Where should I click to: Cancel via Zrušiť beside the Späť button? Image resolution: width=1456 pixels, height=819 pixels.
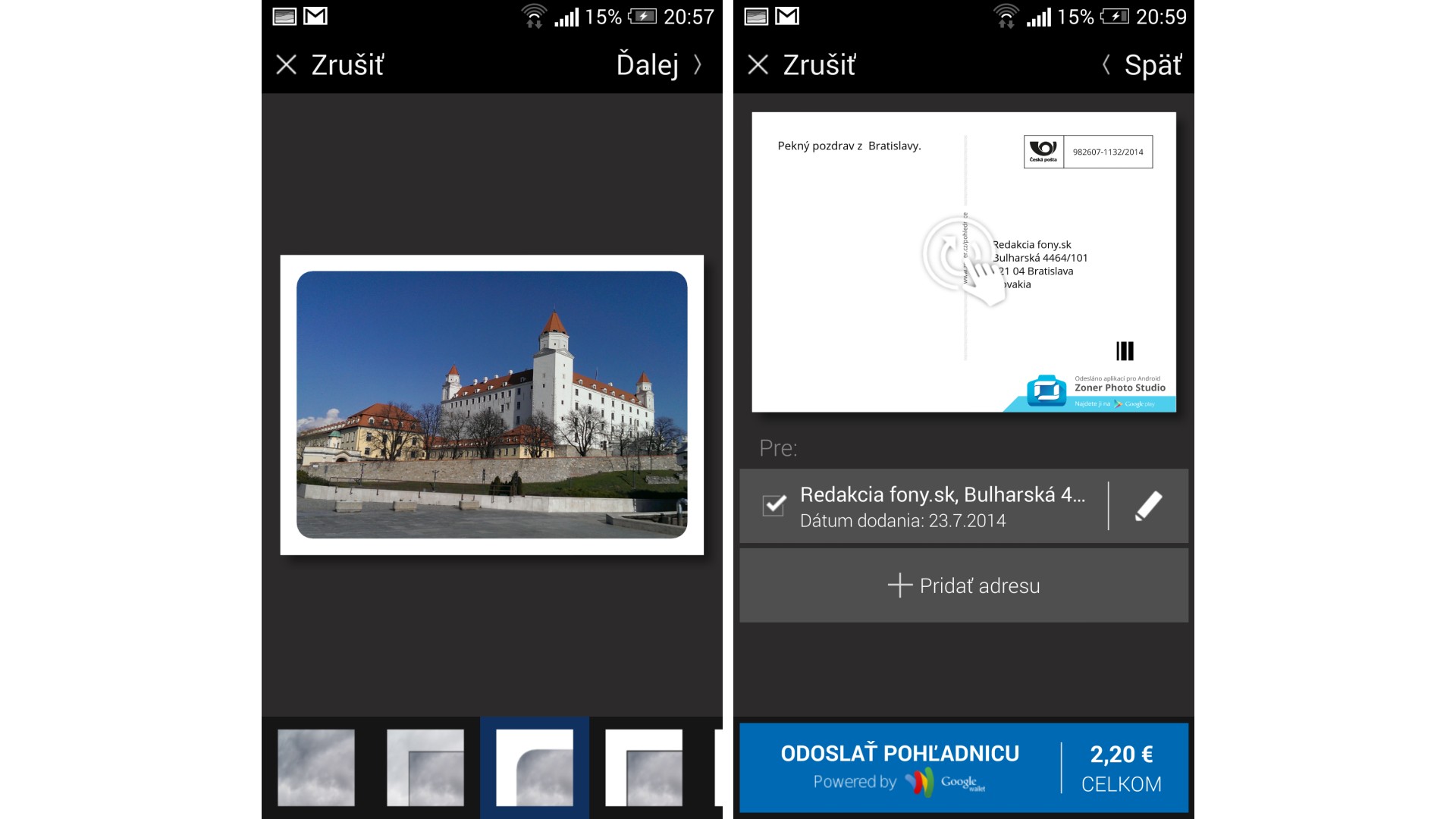802,65
